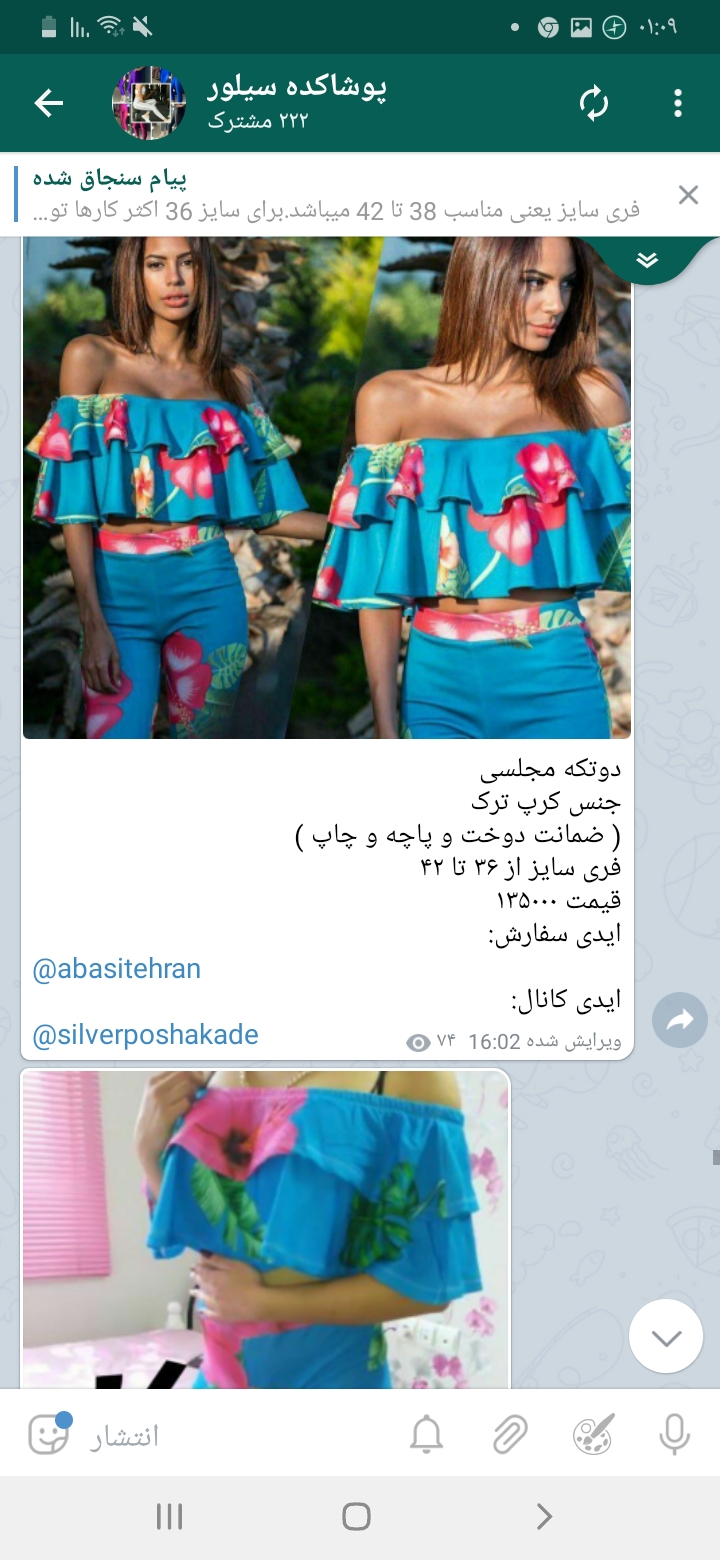Open the @silverposhakade channel link
Image resolution: width=720 pixels, height=1560 pixels.
146,1035
